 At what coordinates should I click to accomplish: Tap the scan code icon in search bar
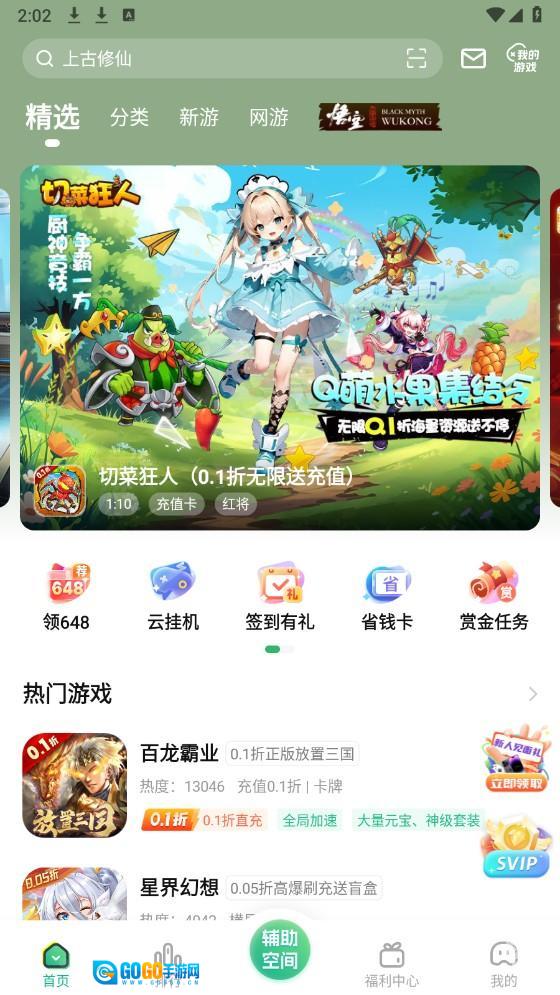(417, 59)
